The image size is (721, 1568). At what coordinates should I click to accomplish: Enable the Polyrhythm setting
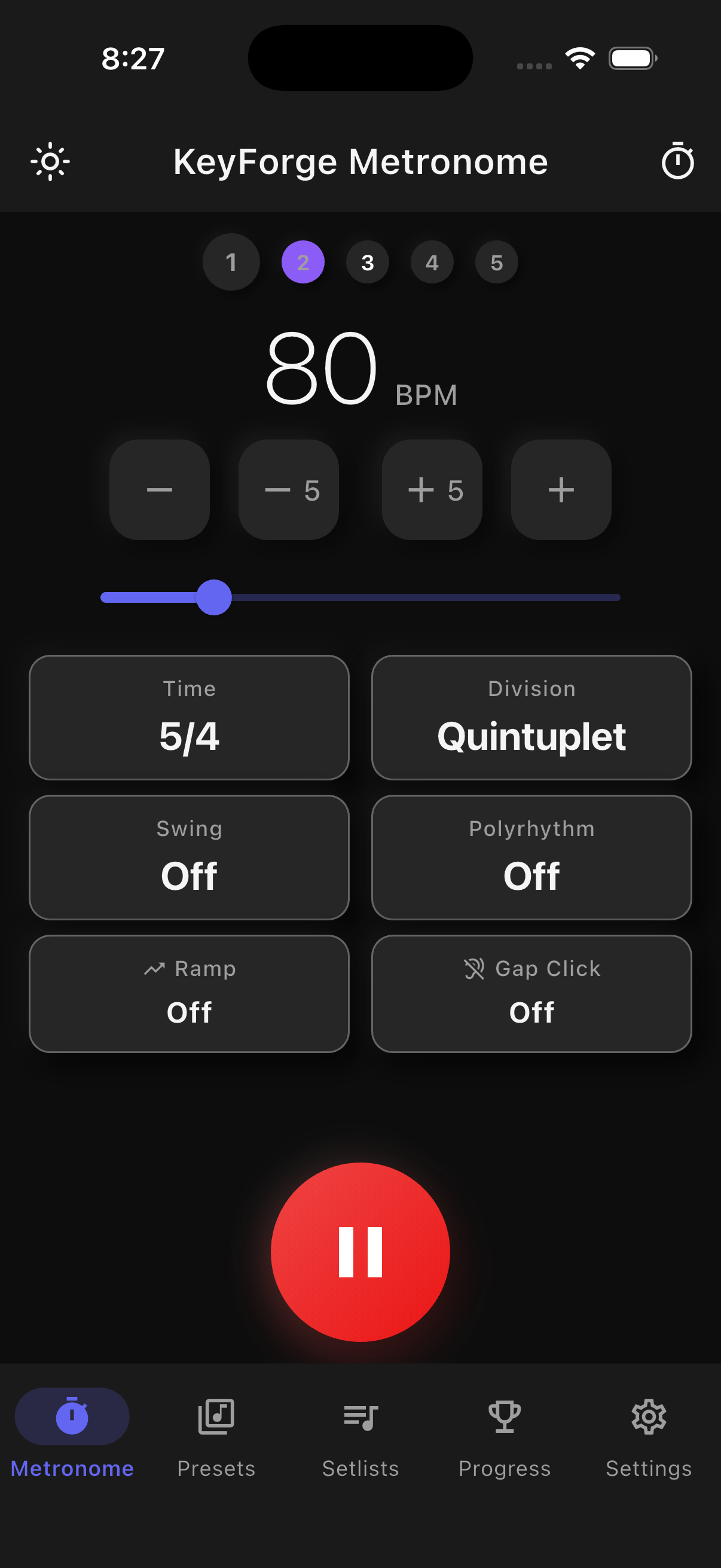tap(531, 857)
